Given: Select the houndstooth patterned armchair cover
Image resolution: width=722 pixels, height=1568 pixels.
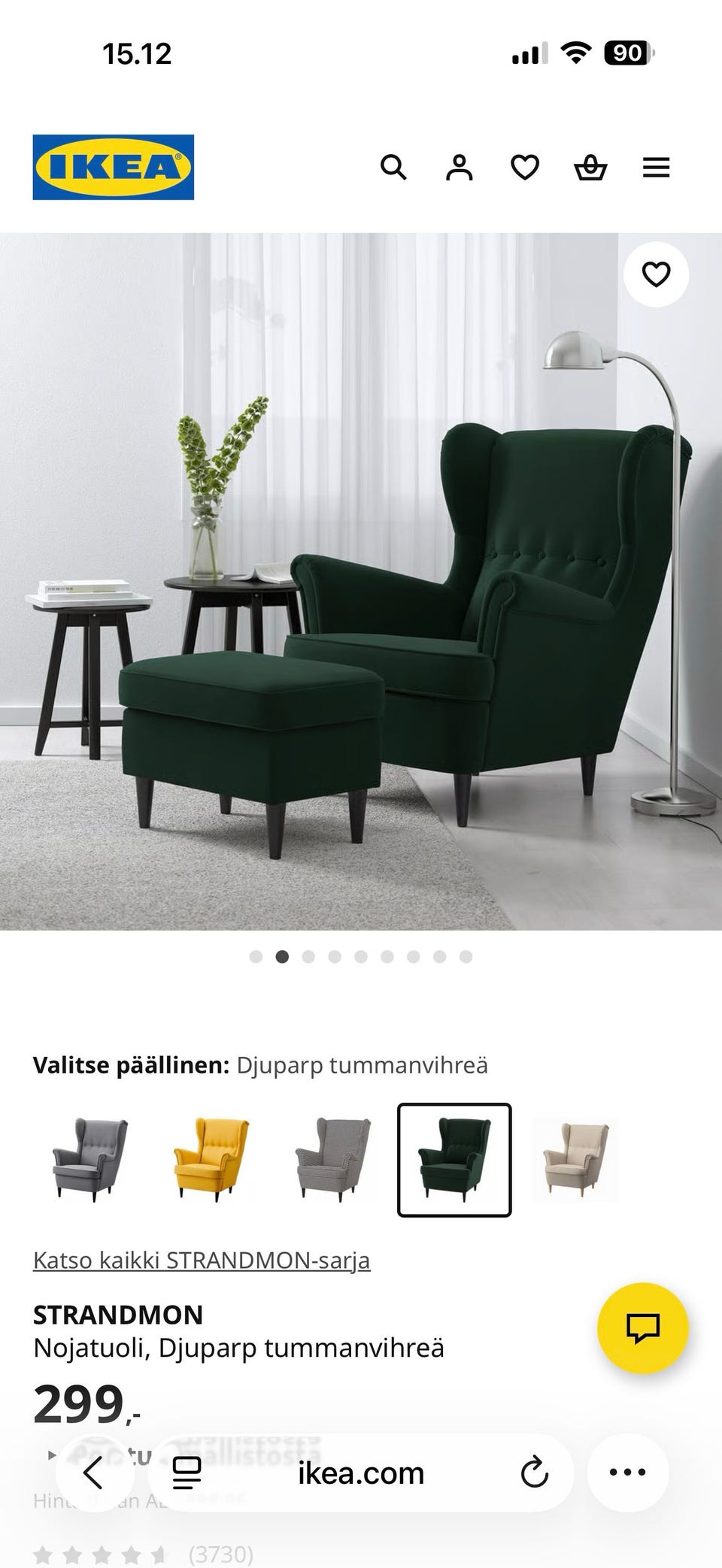Looking at the screenshot, I should click(333, 1160).
